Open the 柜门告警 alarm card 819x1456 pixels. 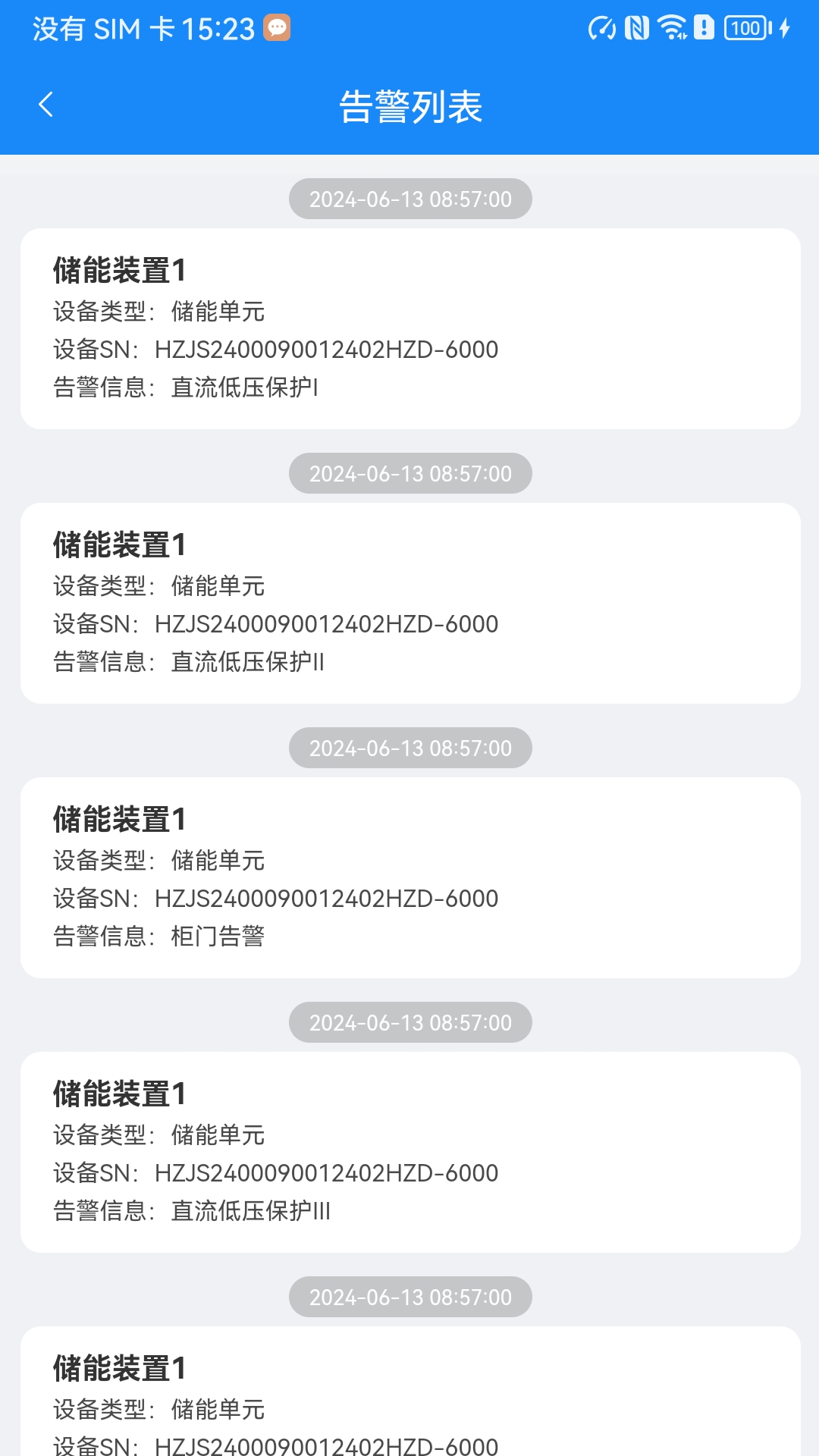(409, 876)
